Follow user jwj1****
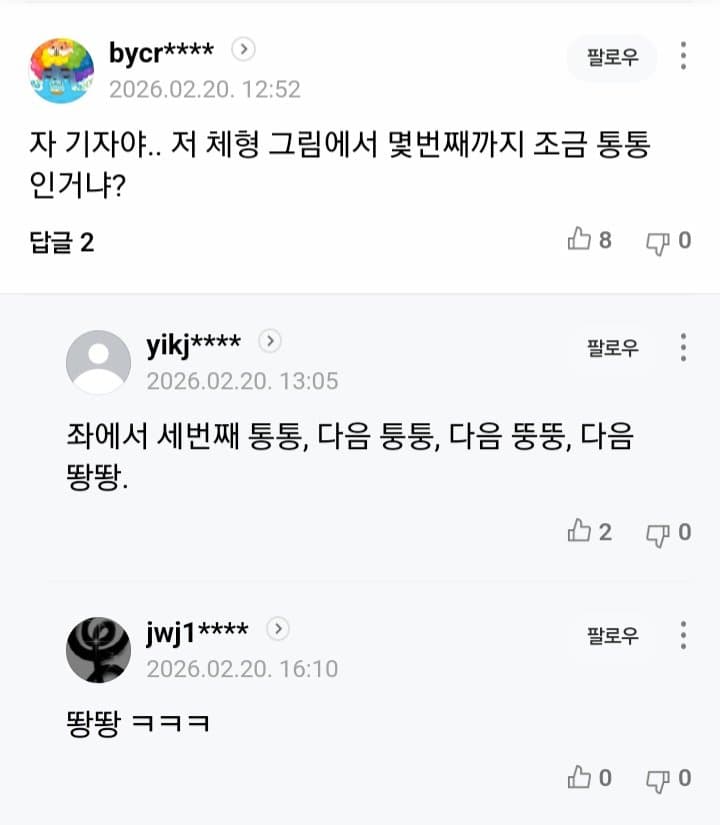 [612, 635]
